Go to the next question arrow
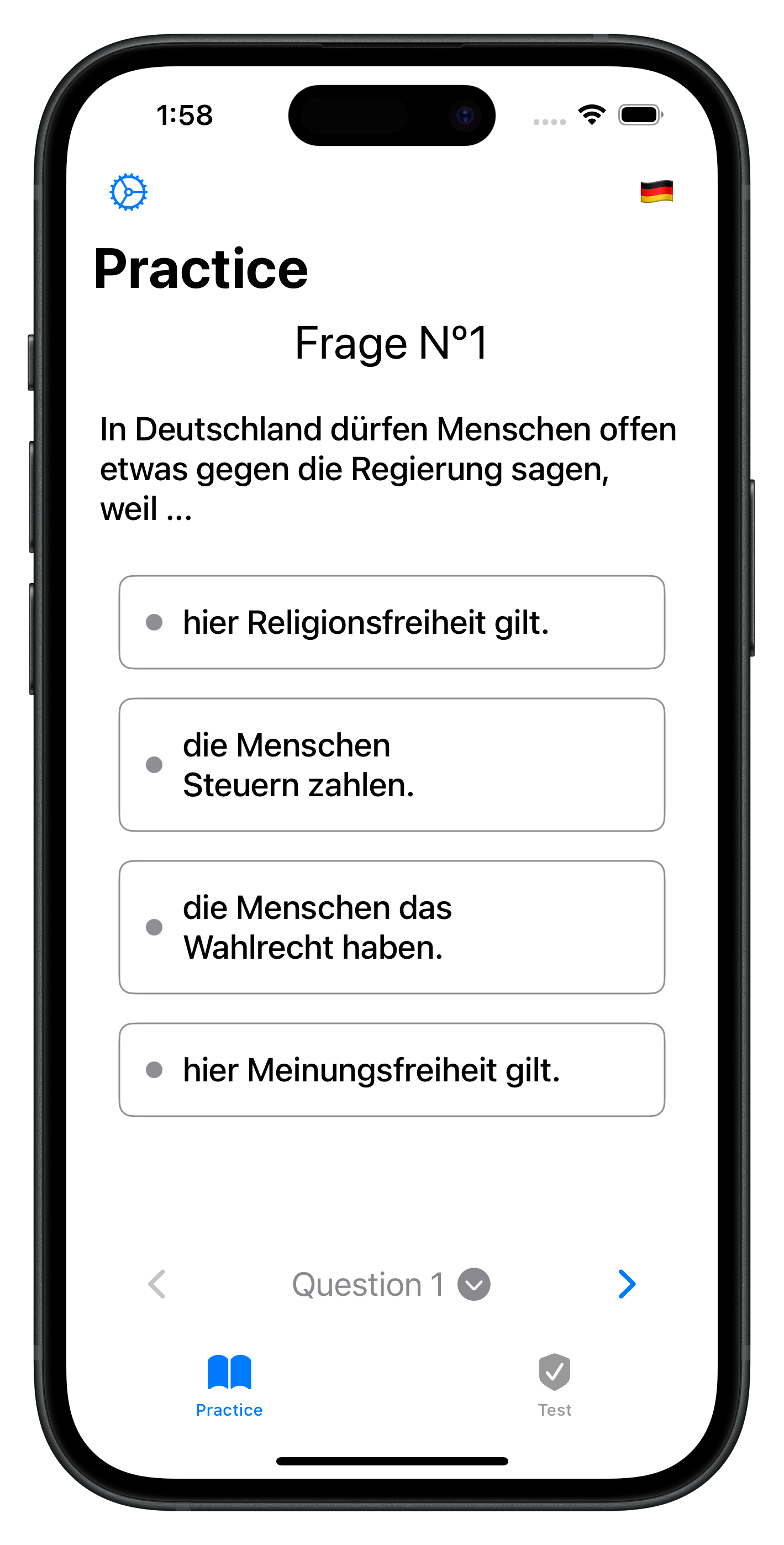The width and height of the screenshot is (784, 1545). [x=626, y=1284]
